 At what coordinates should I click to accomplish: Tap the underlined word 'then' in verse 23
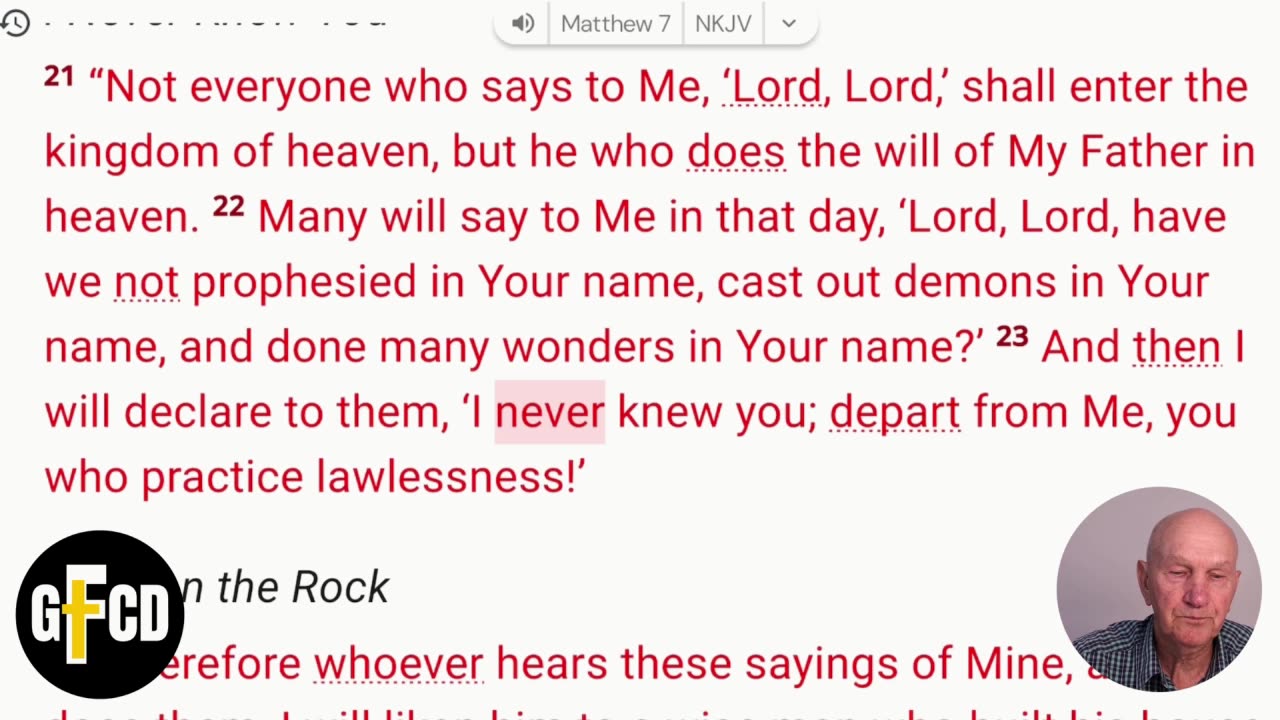pyautogui.click(x=1176, y=347)
